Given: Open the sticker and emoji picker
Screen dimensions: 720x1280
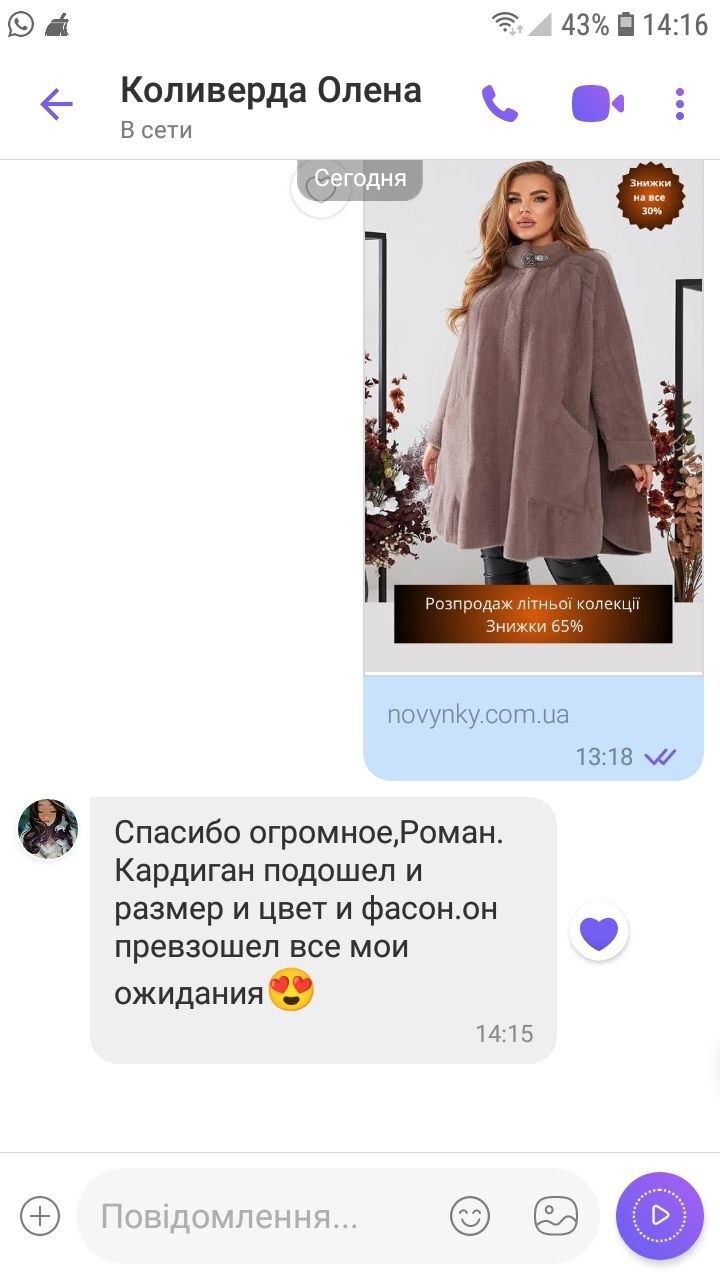Looking at the screenshot, I should coord(470,1216).
